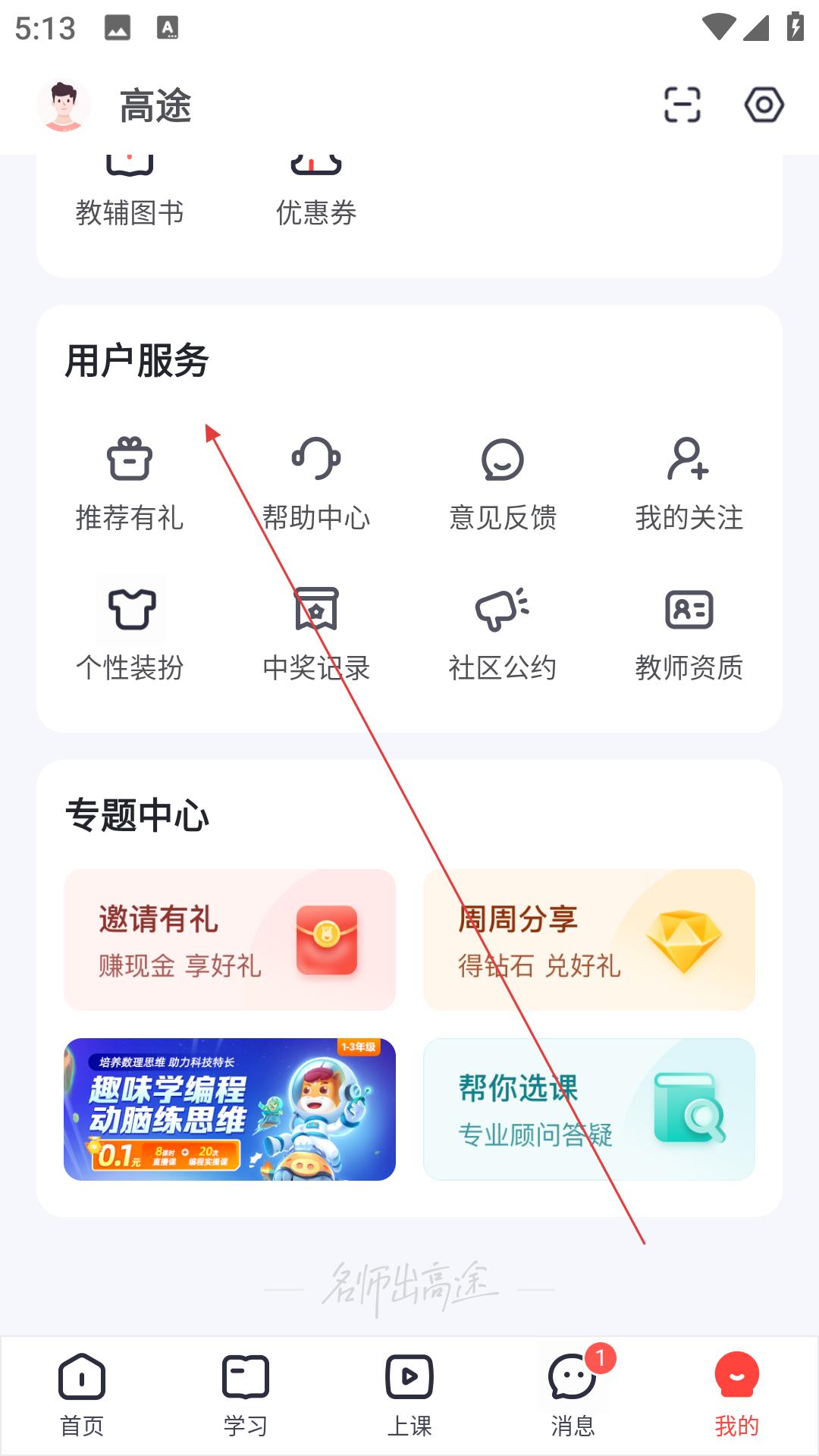Image resolution: width=819 pixels, height=1456 pixels.
Task: Open the 邀请有礼 card
Action: click(x=230, y=940)
